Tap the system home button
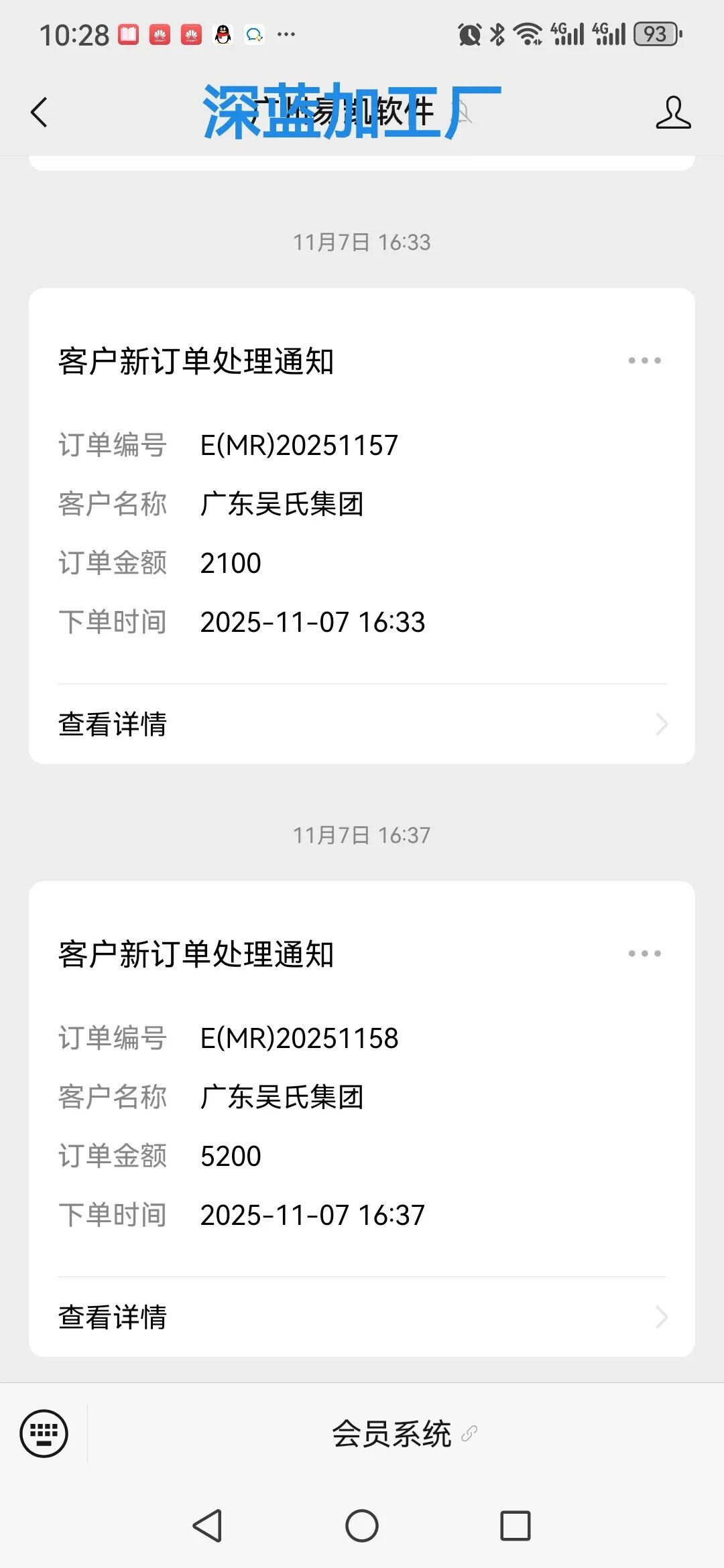The height and width of the screenshot is (1568, 724). tap(362, 1526)
